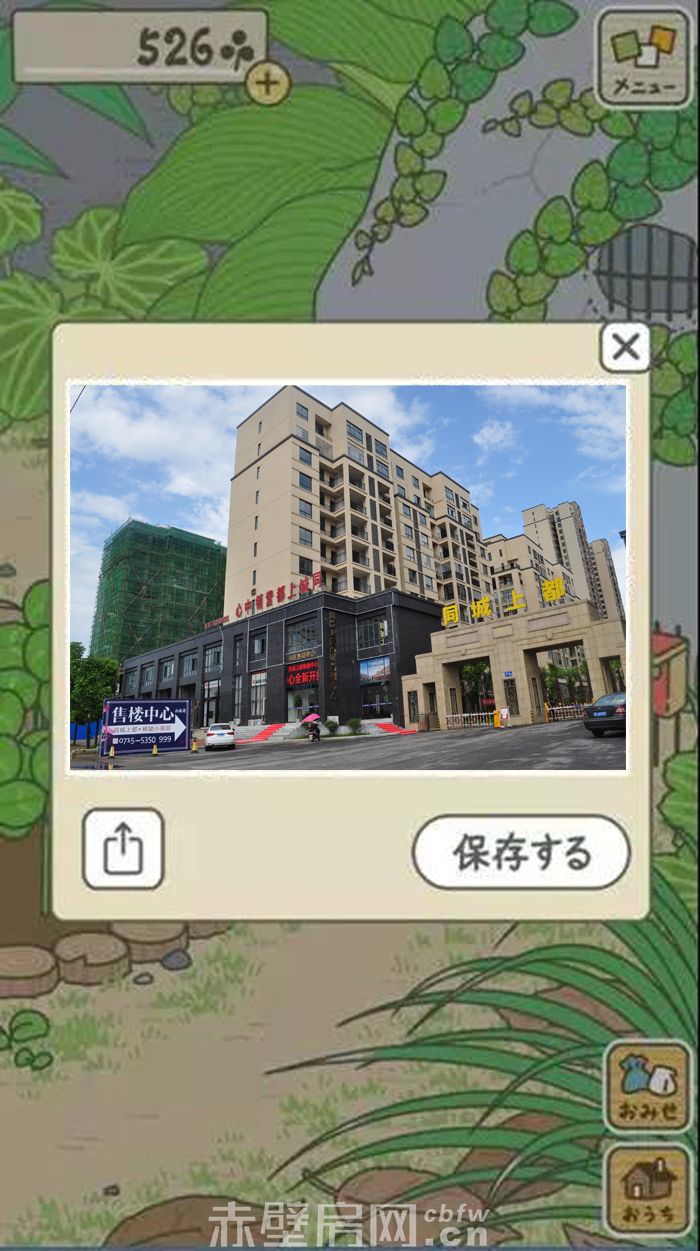The height and width of the screenshot is (1251, 700).
Task: Tap the 保存する save button
Action: coord(521,852)
